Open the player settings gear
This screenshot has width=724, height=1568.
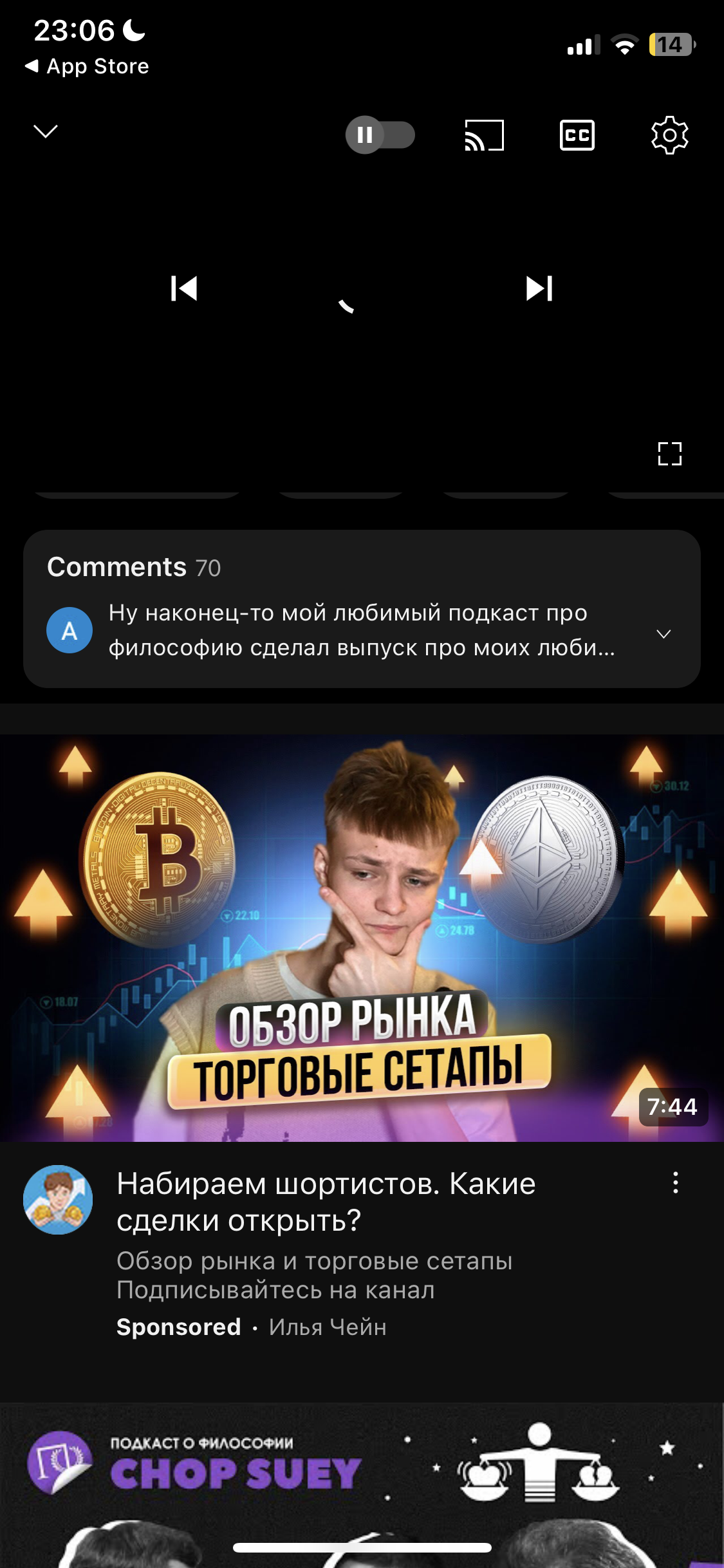click(x=670, y=135)
